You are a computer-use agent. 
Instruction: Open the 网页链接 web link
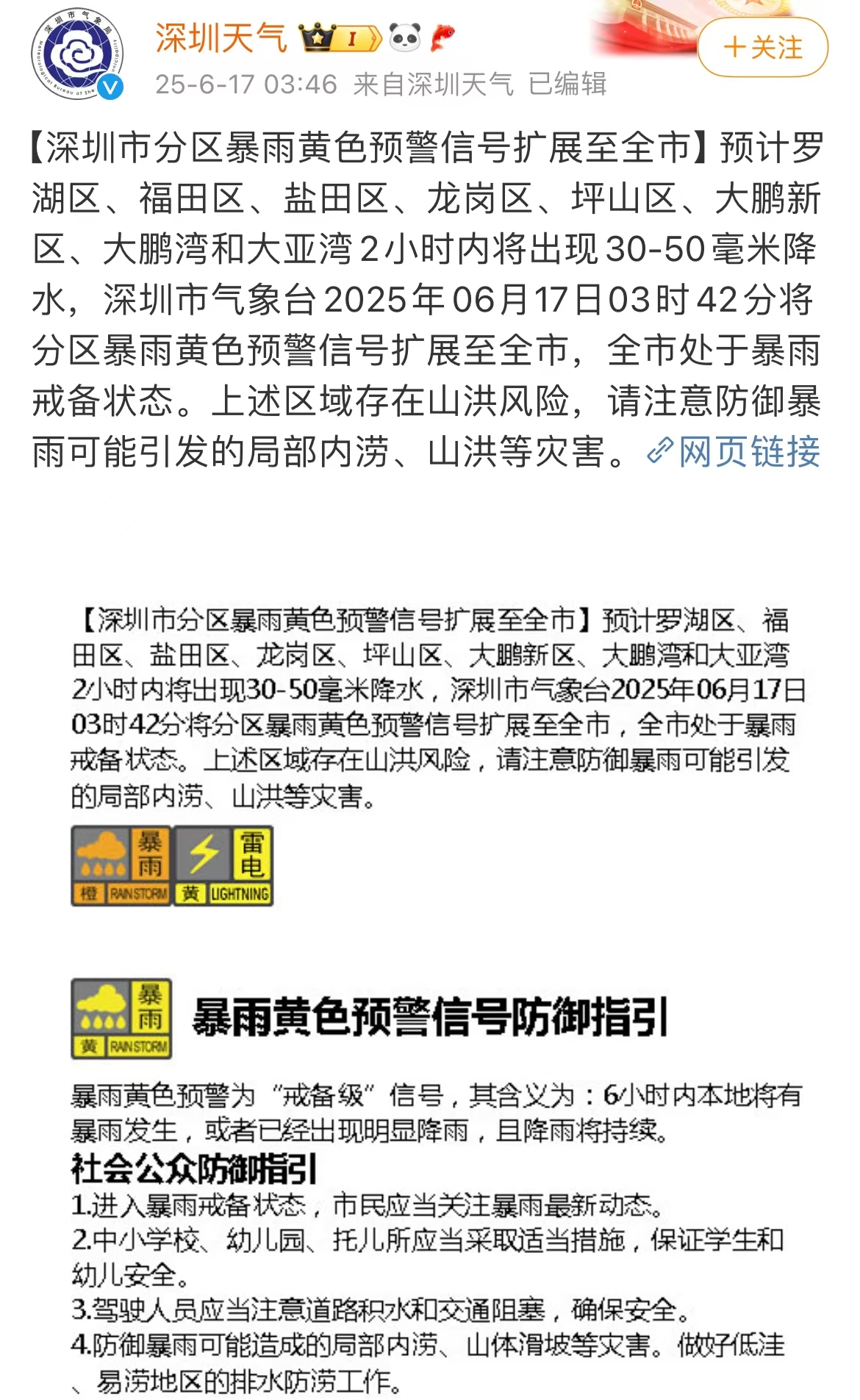pos(735,451)
